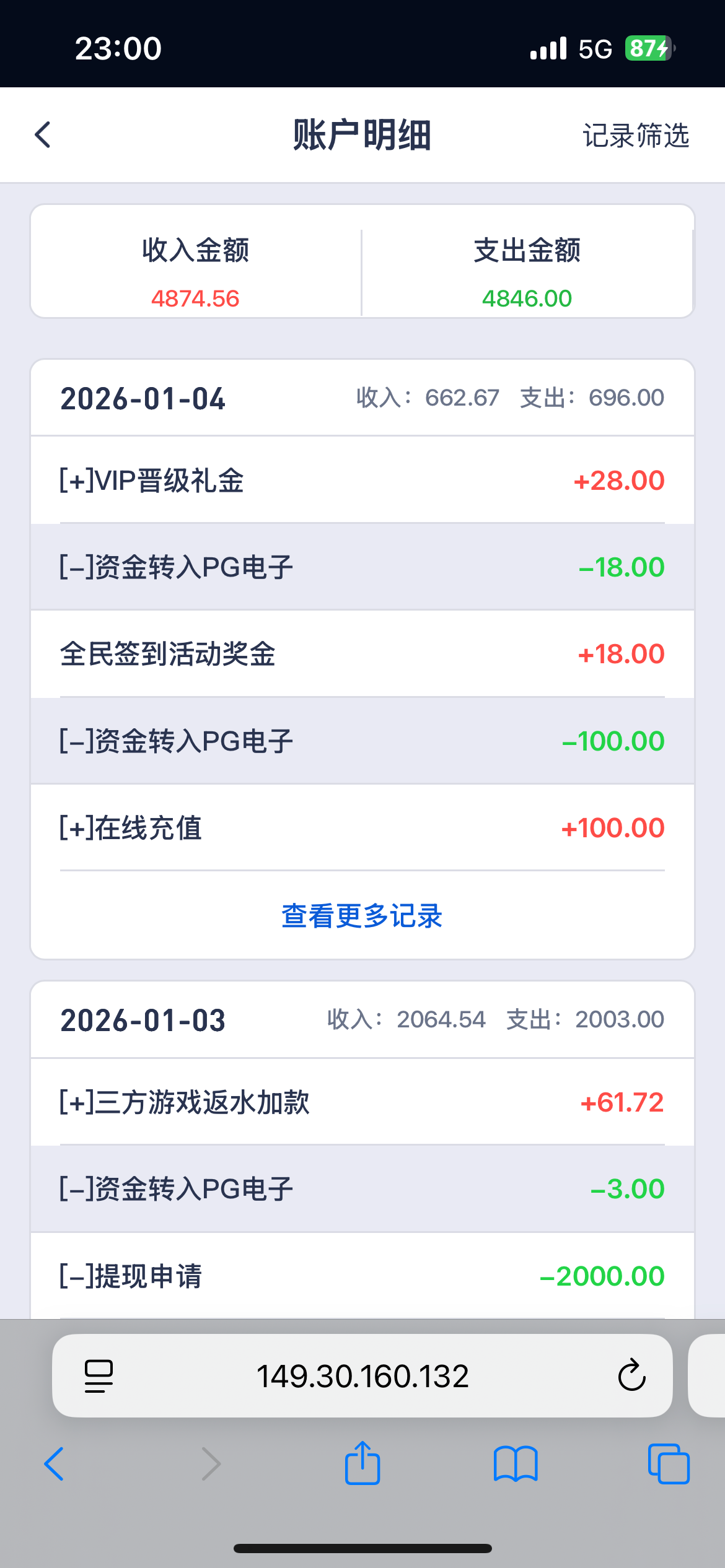Image resolution: width=725 pixels, height=1568 pixels.
Task: Show all open Safari tabs
Action: point(669,1464)
